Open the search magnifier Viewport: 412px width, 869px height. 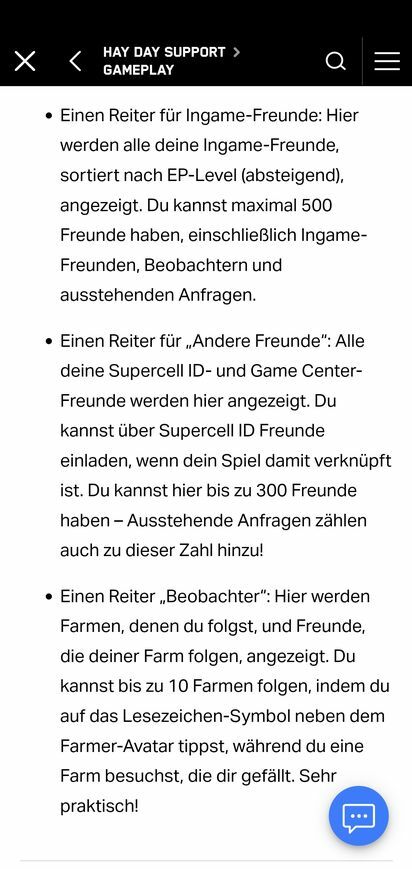click(335, 61)
